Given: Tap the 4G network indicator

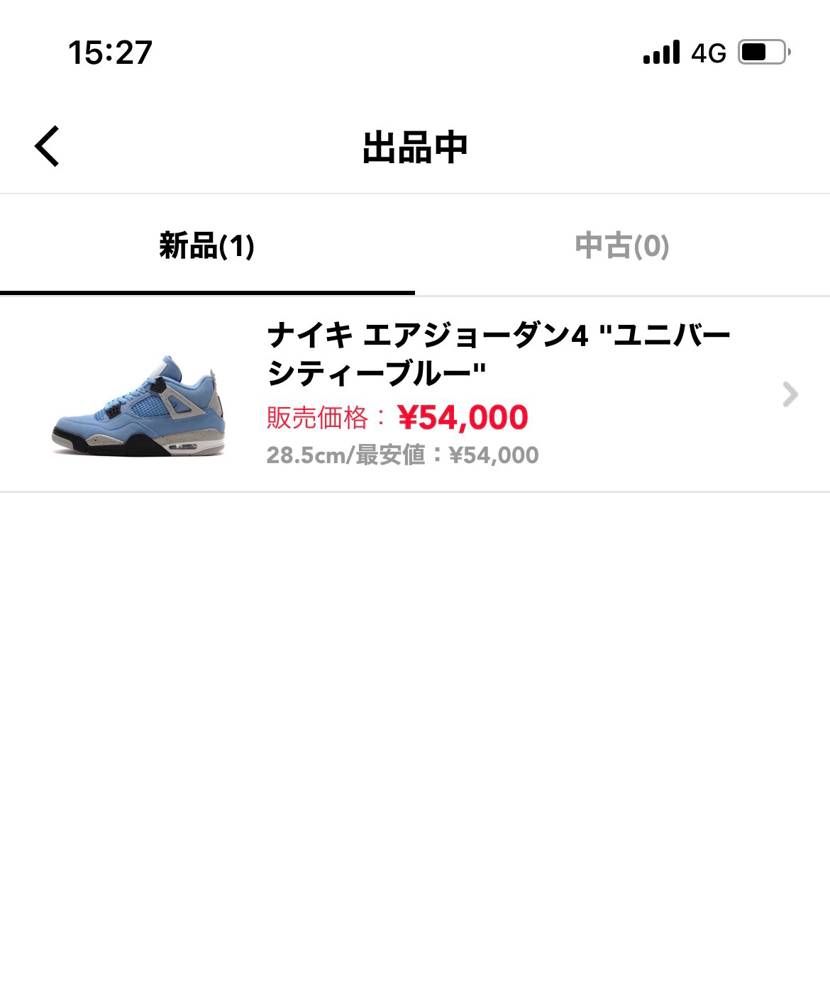Looking at the screenshot, I should 707,52.
